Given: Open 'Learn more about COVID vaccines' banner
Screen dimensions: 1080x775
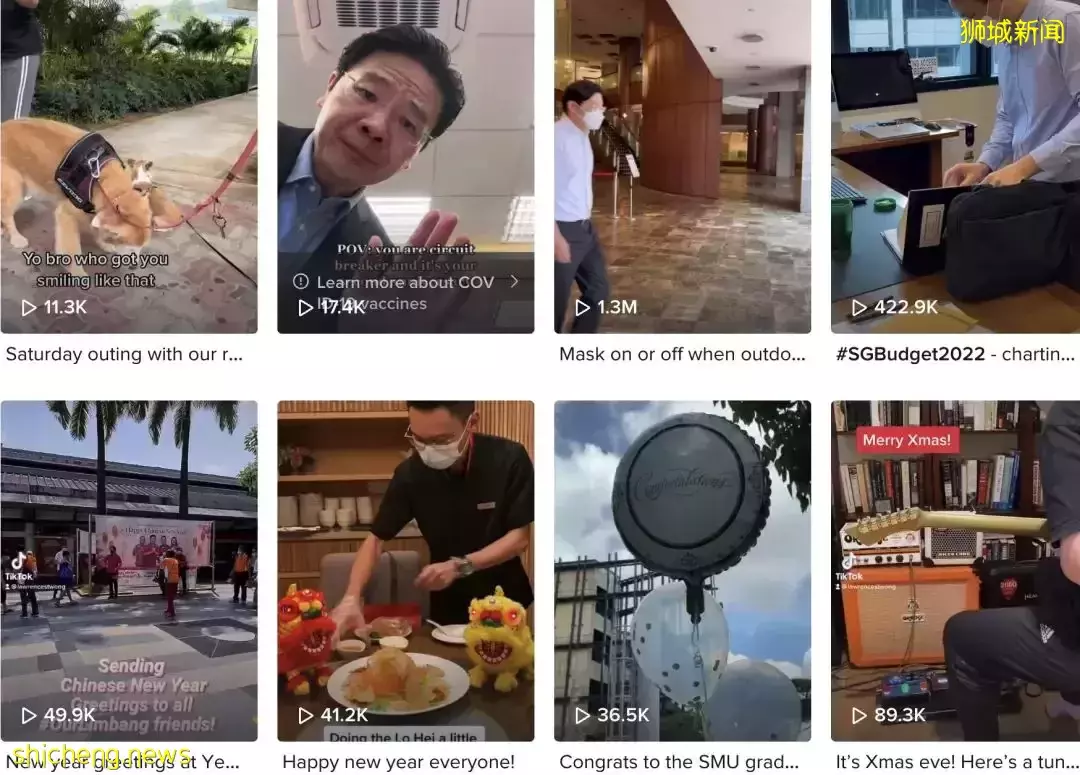Looking at the screenshot, I should [405, 282].
